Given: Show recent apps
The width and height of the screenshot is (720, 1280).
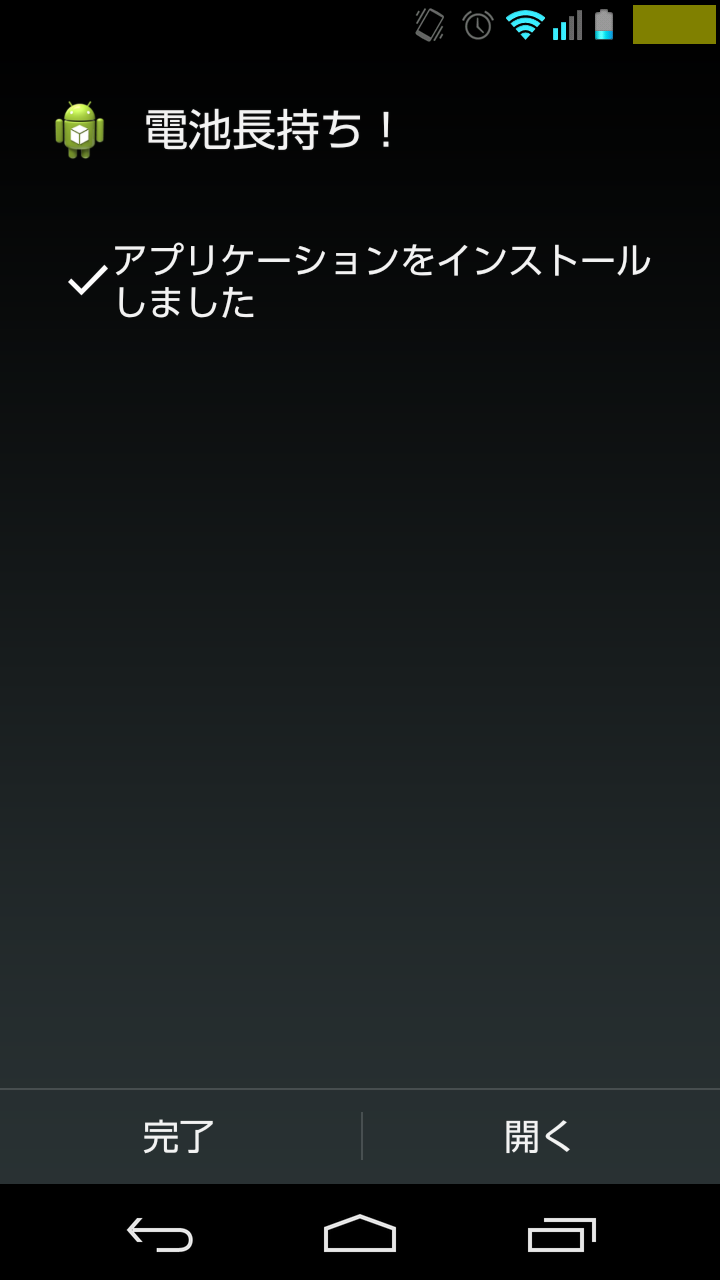Looking at the screenshot, I should [x=561, y=1234].
